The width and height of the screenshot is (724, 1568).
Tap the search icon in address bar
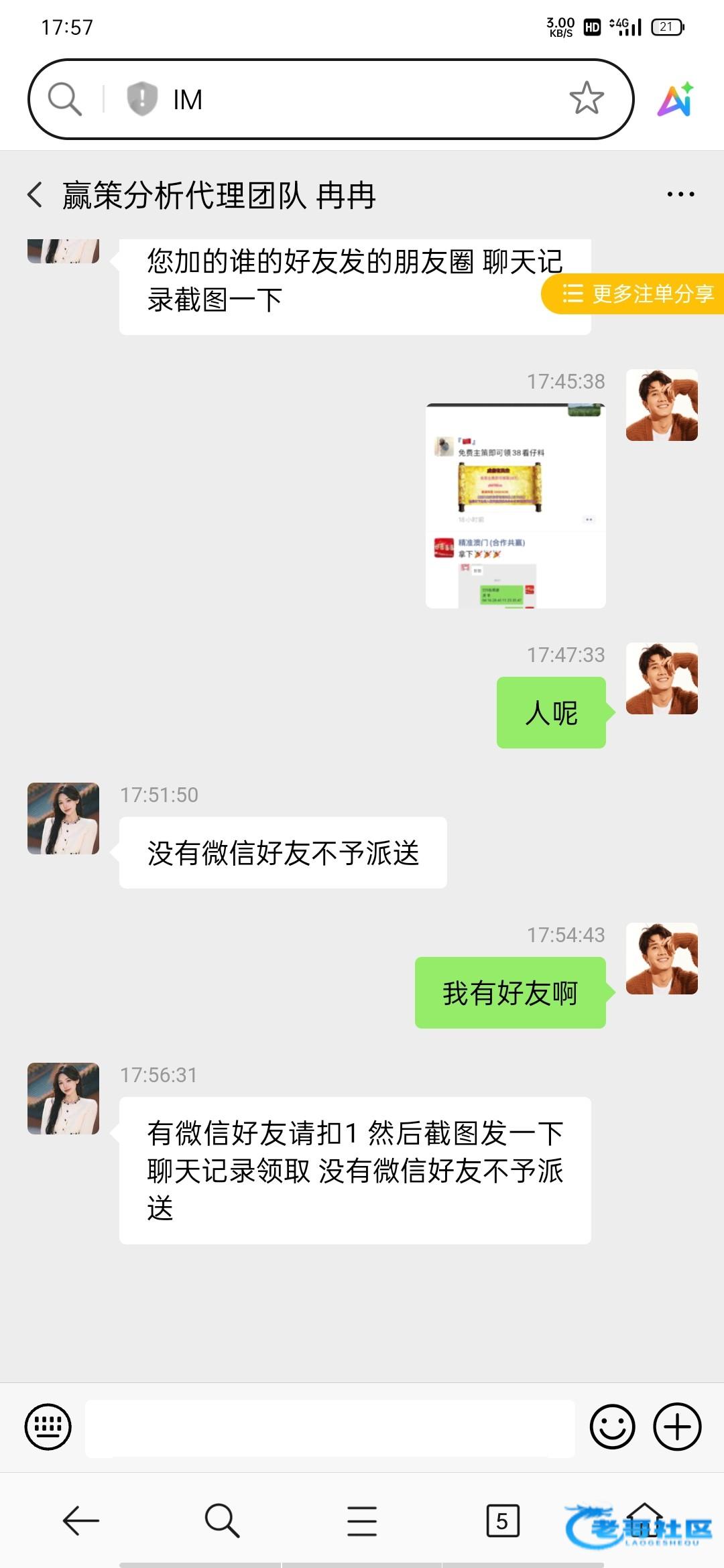(65, 99)
